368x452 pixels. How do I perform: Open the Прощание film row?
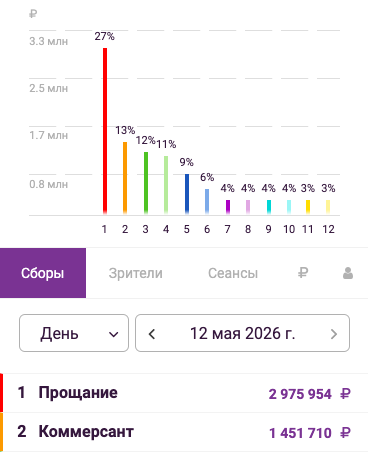[x=184, y=393]
